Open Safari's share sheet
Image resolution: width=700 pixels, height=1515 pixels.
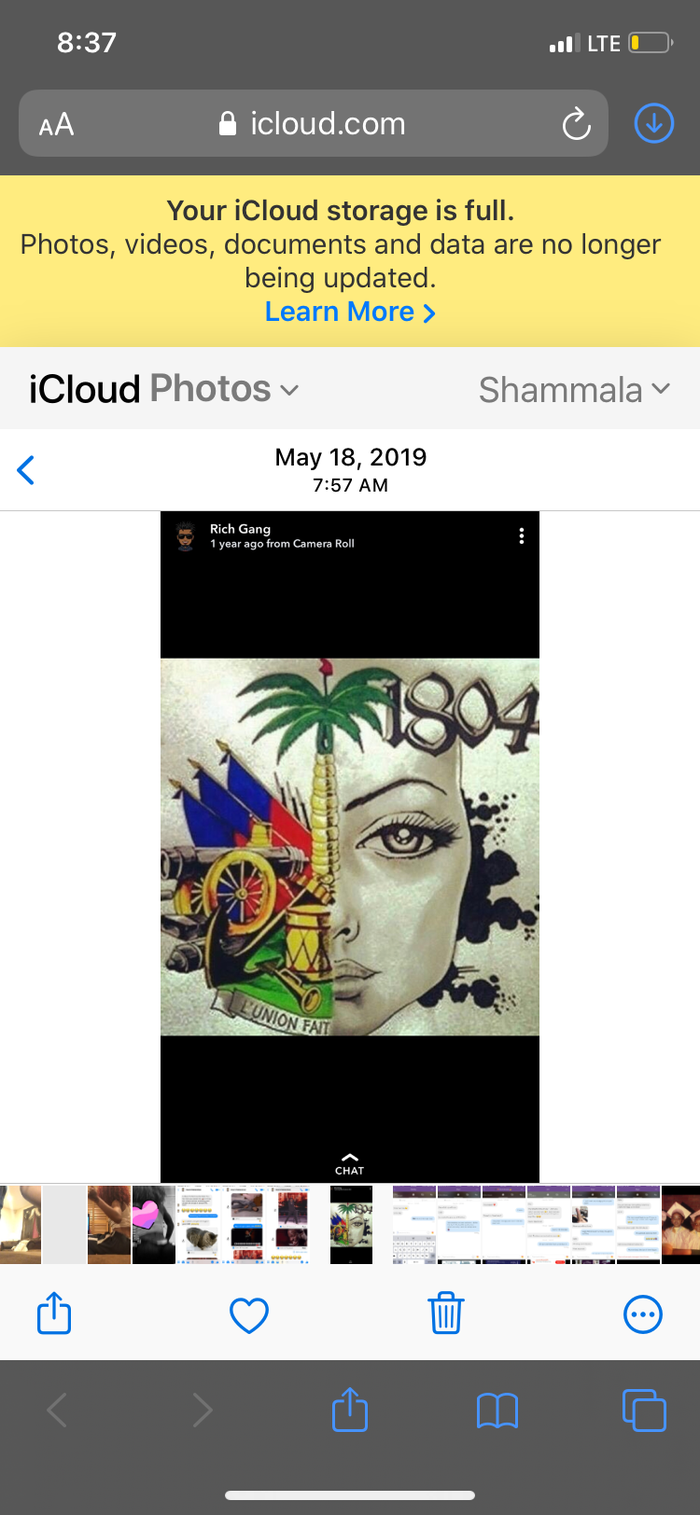tap(350, 1410)
